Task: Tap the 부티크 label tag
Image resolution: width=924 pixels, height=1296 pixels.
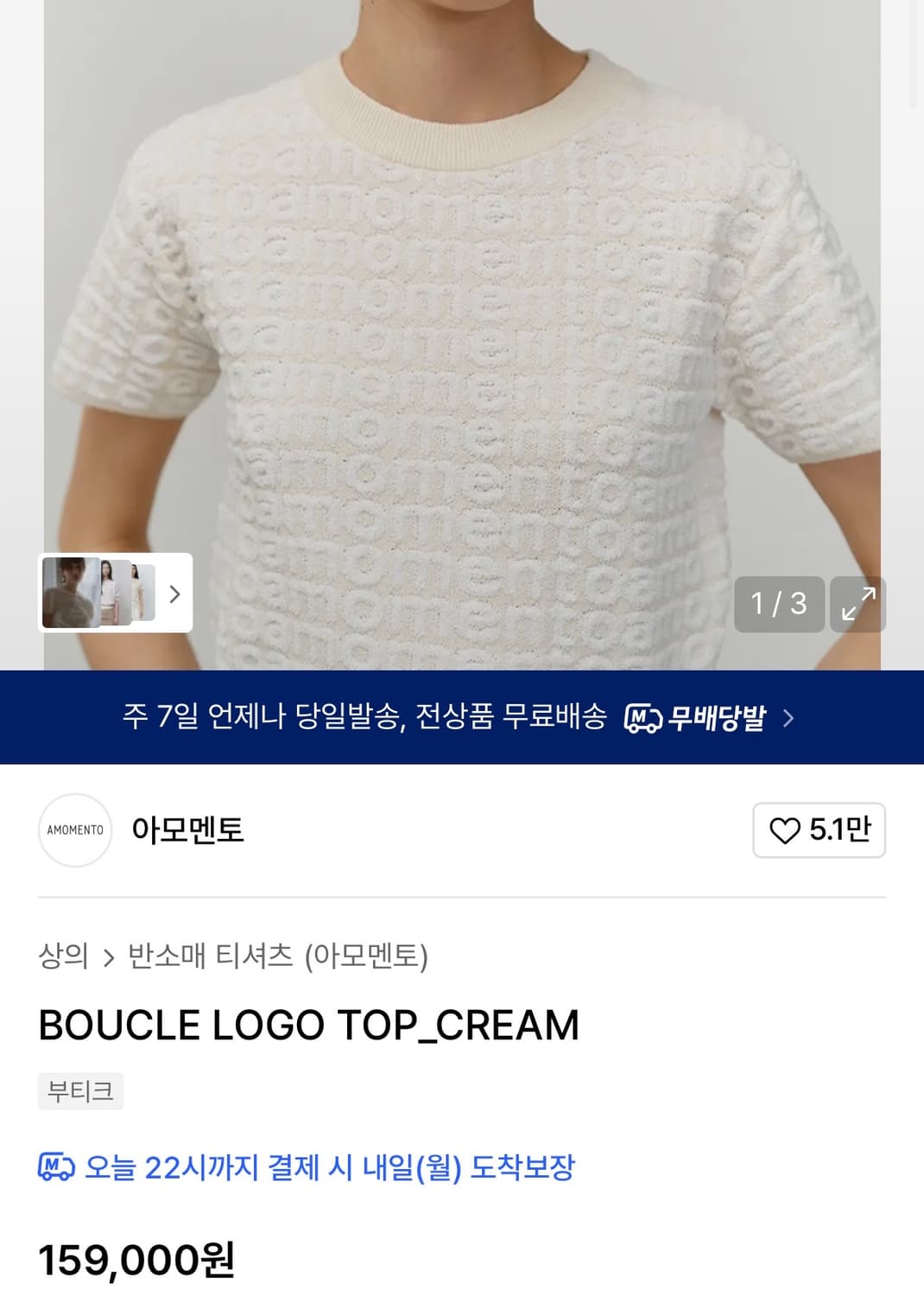Action: (80, 1092)
